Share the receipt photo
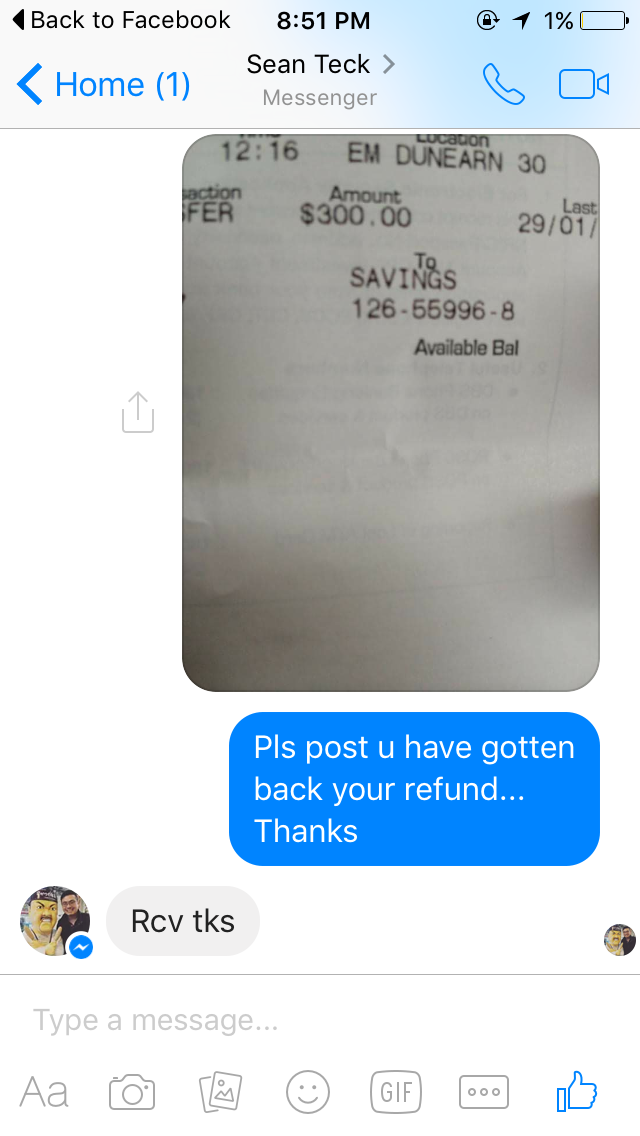 point(138,412)
